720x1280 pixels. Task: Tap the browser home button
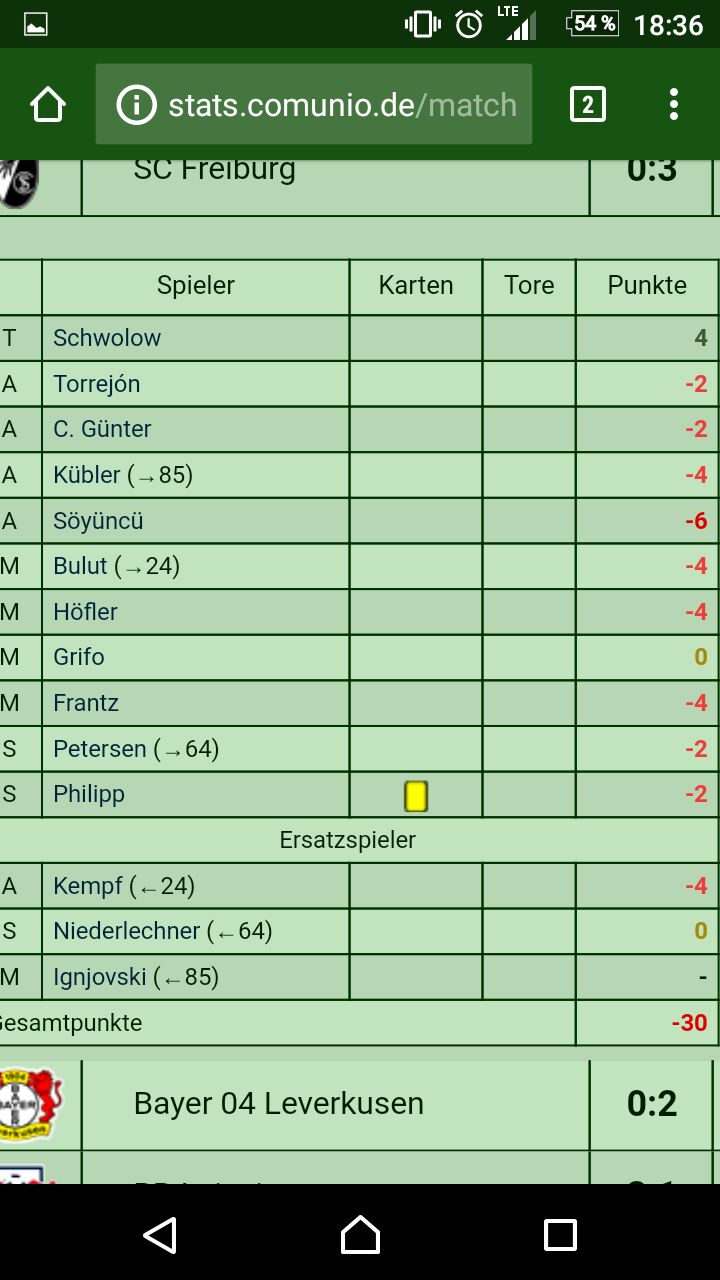pyautogui.click(x=48, y=104)
